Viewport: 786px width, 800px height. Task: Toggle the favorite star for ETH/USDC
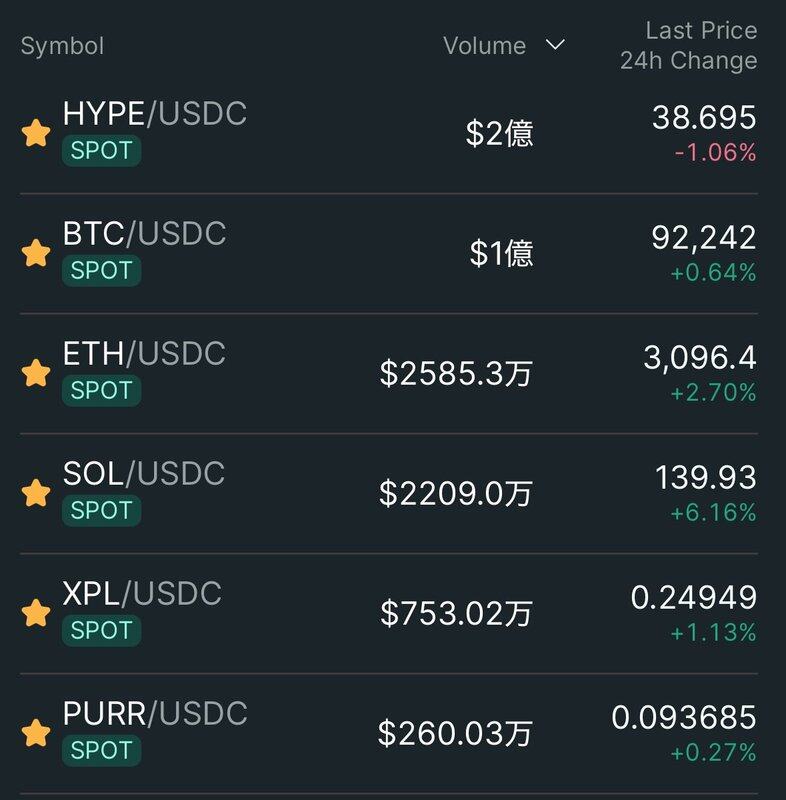coord(36,373)
